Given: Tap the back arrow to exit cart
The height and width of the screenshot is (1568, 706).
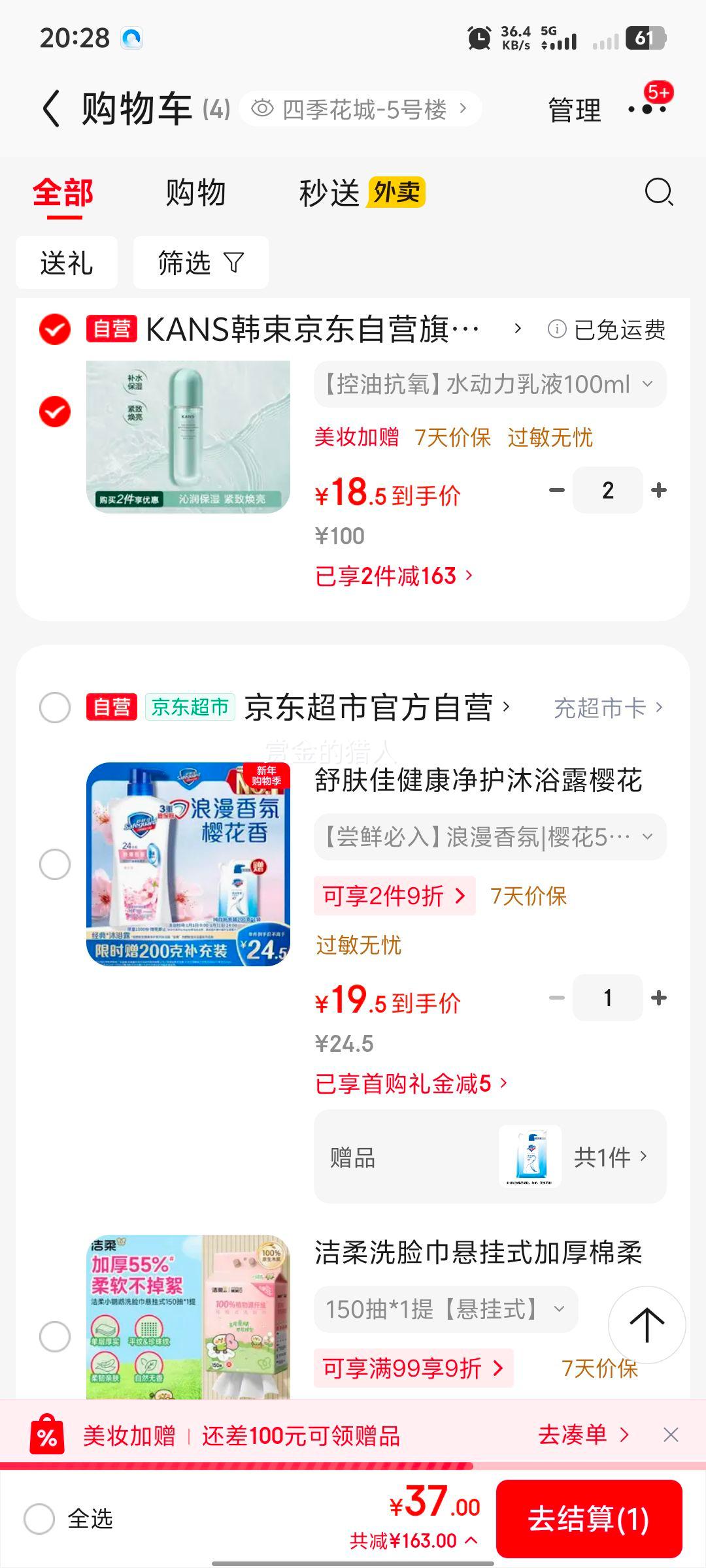Looking at the screenshot, I should coord(50,109).
